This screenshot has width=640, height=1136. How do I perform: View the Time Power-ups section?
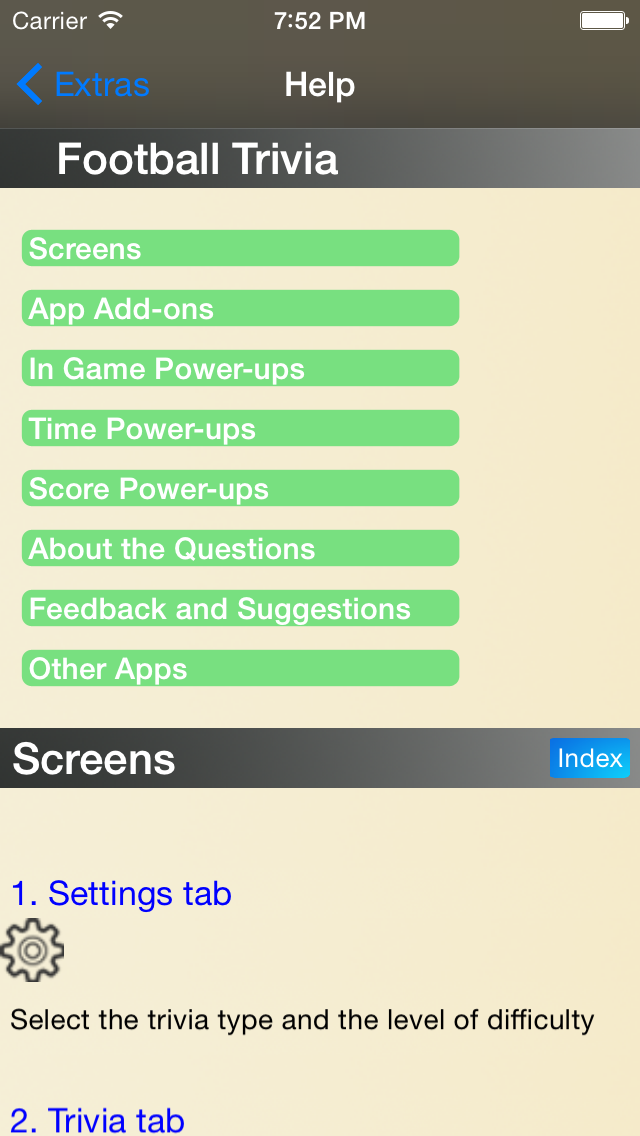click(240, 429)
